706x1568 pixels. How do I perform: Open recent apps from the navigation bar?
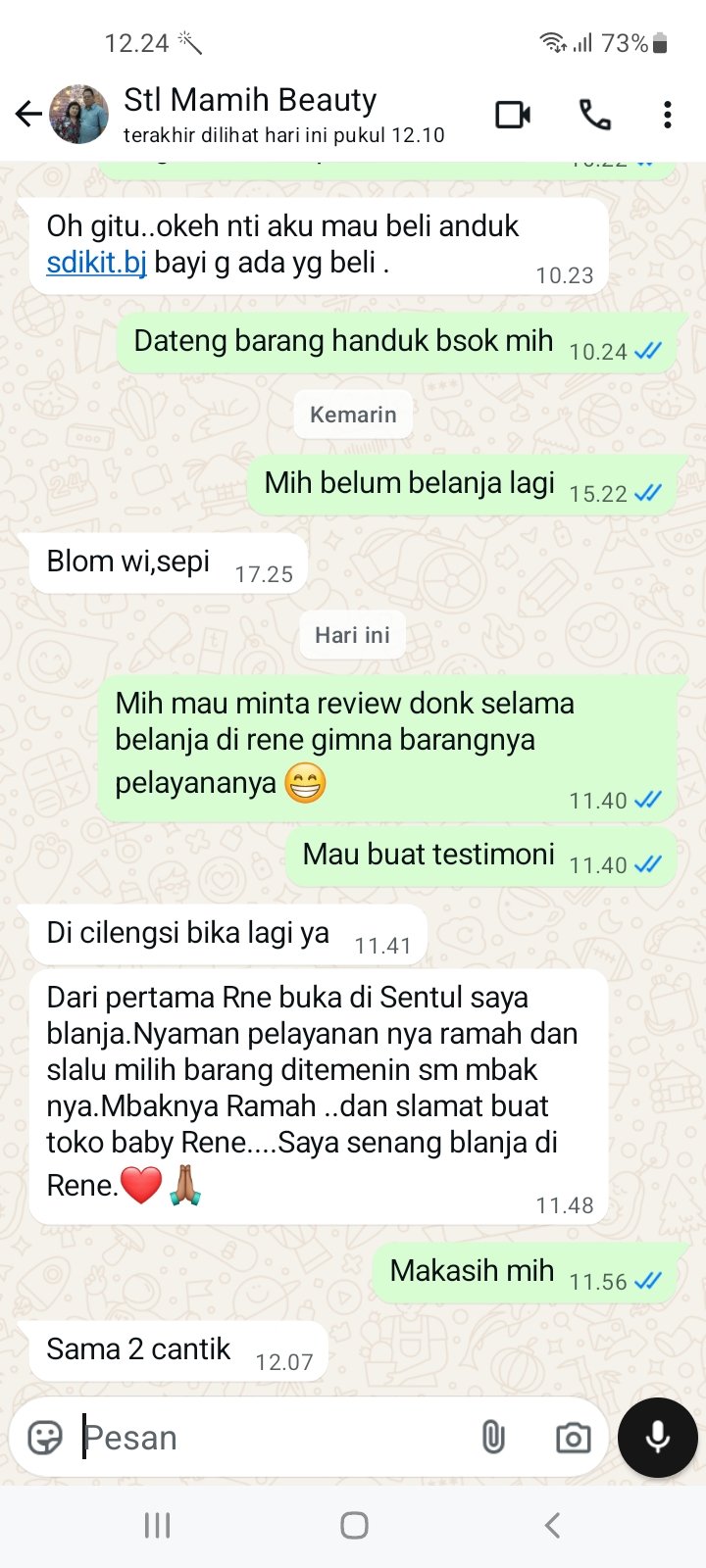(157, 1525)
